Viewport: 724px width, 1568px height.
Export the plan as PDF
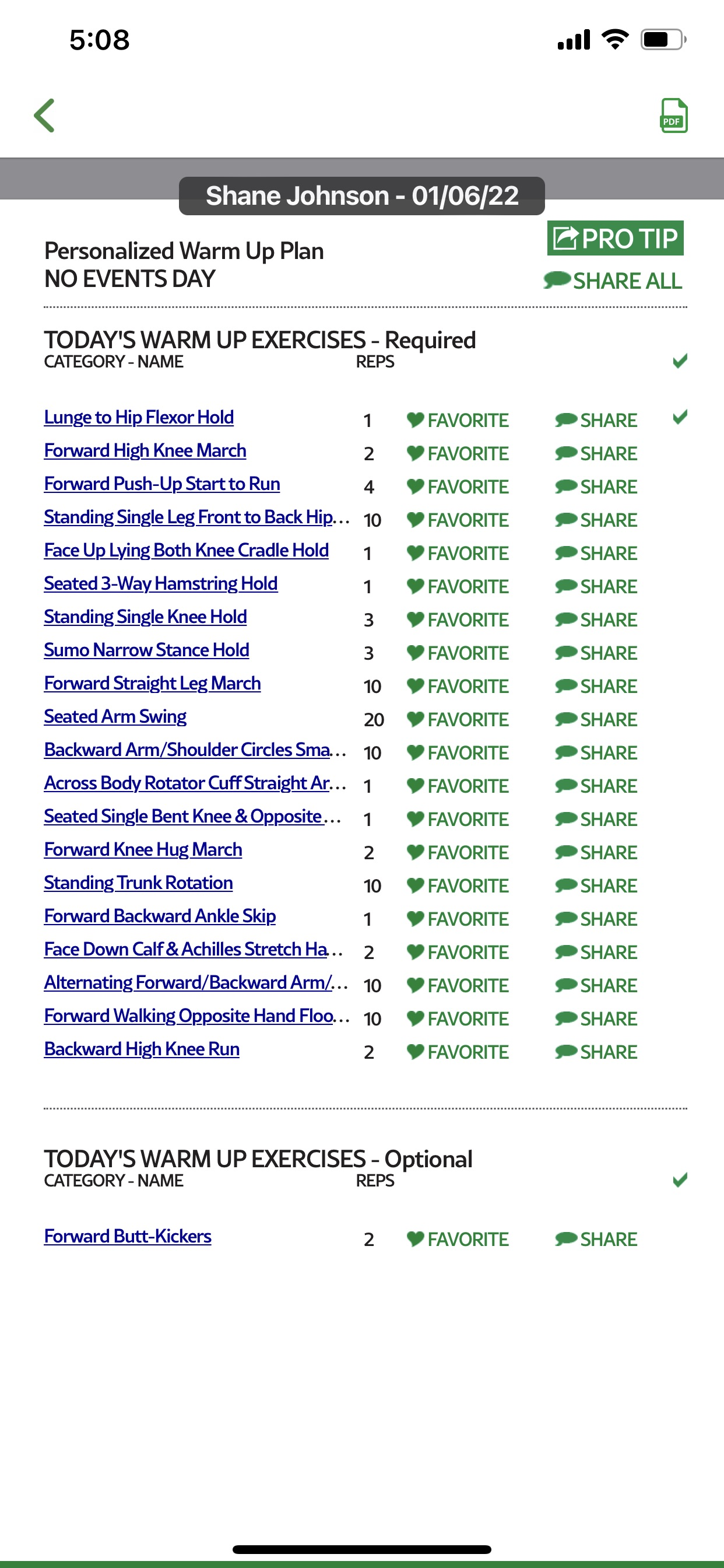click(x=673, y=115)
